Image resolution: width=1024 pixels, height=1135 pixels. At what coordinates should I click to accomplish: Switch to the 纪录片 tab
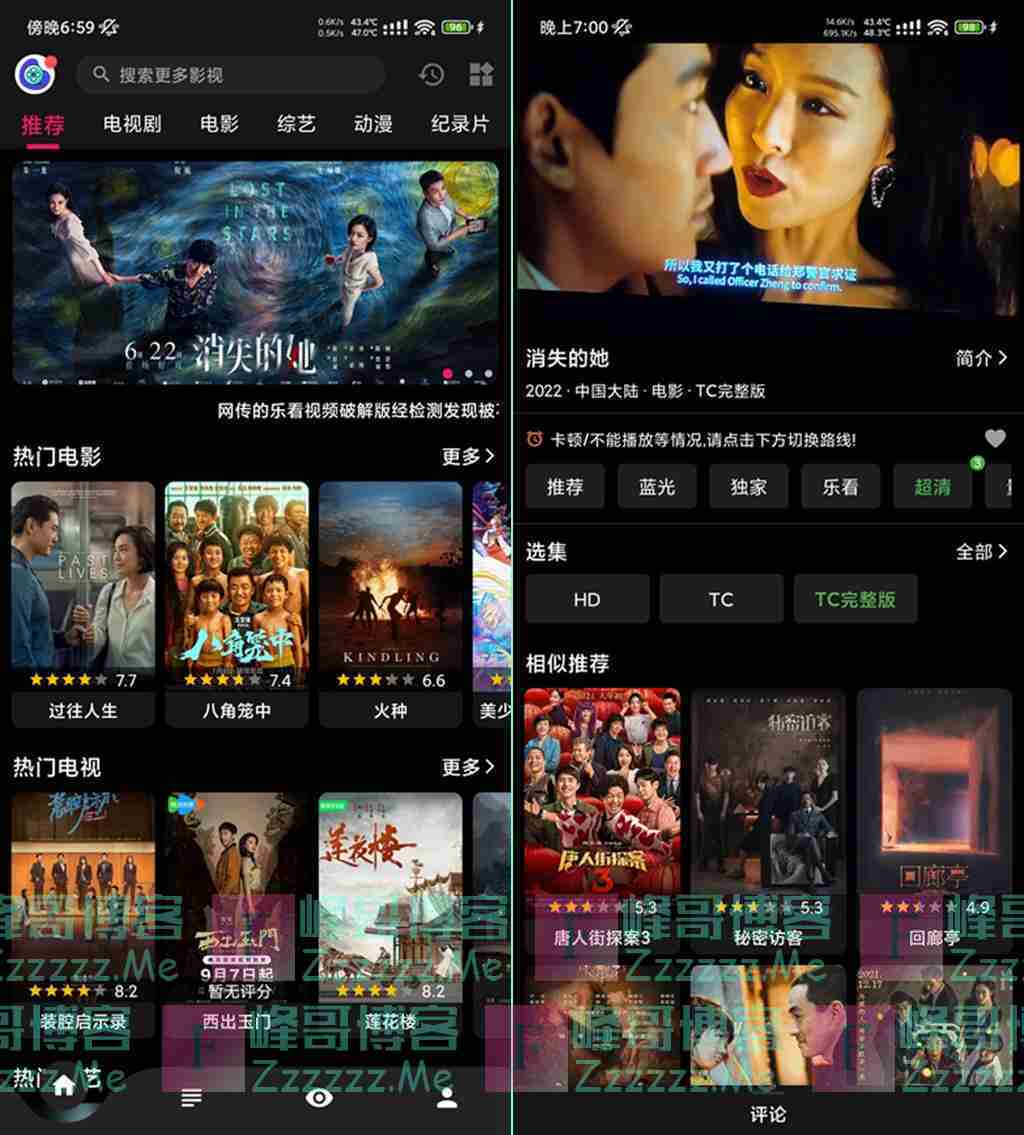click(x=460, y=124)
